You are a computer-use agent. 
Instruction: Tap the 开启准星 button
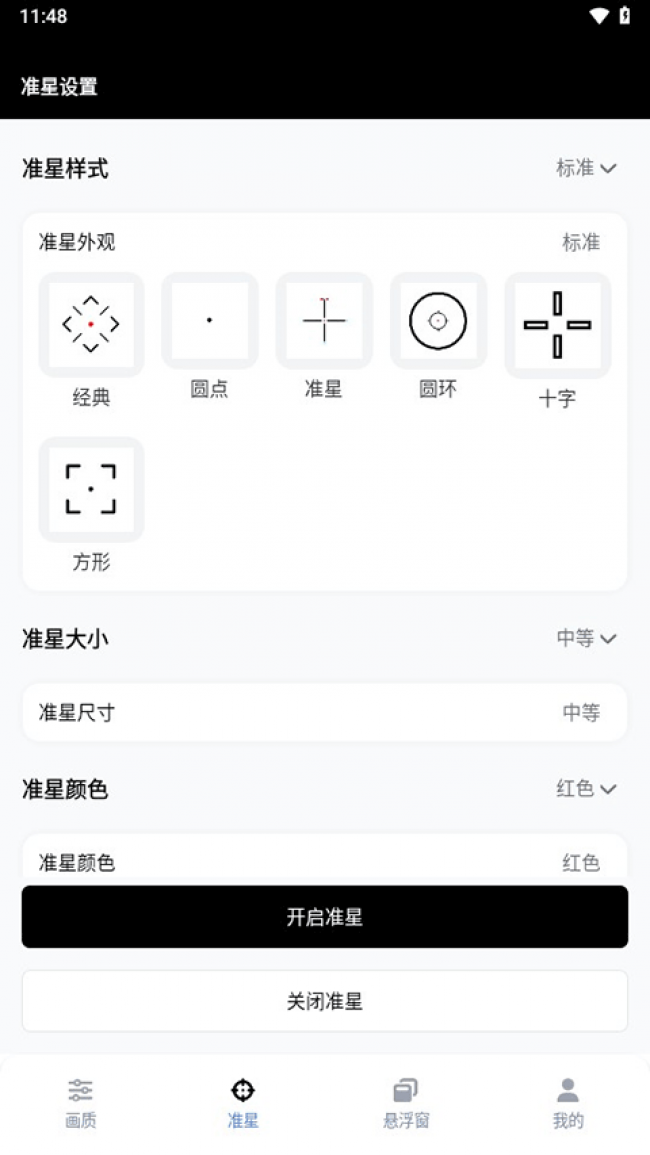(x=324, y=917)
